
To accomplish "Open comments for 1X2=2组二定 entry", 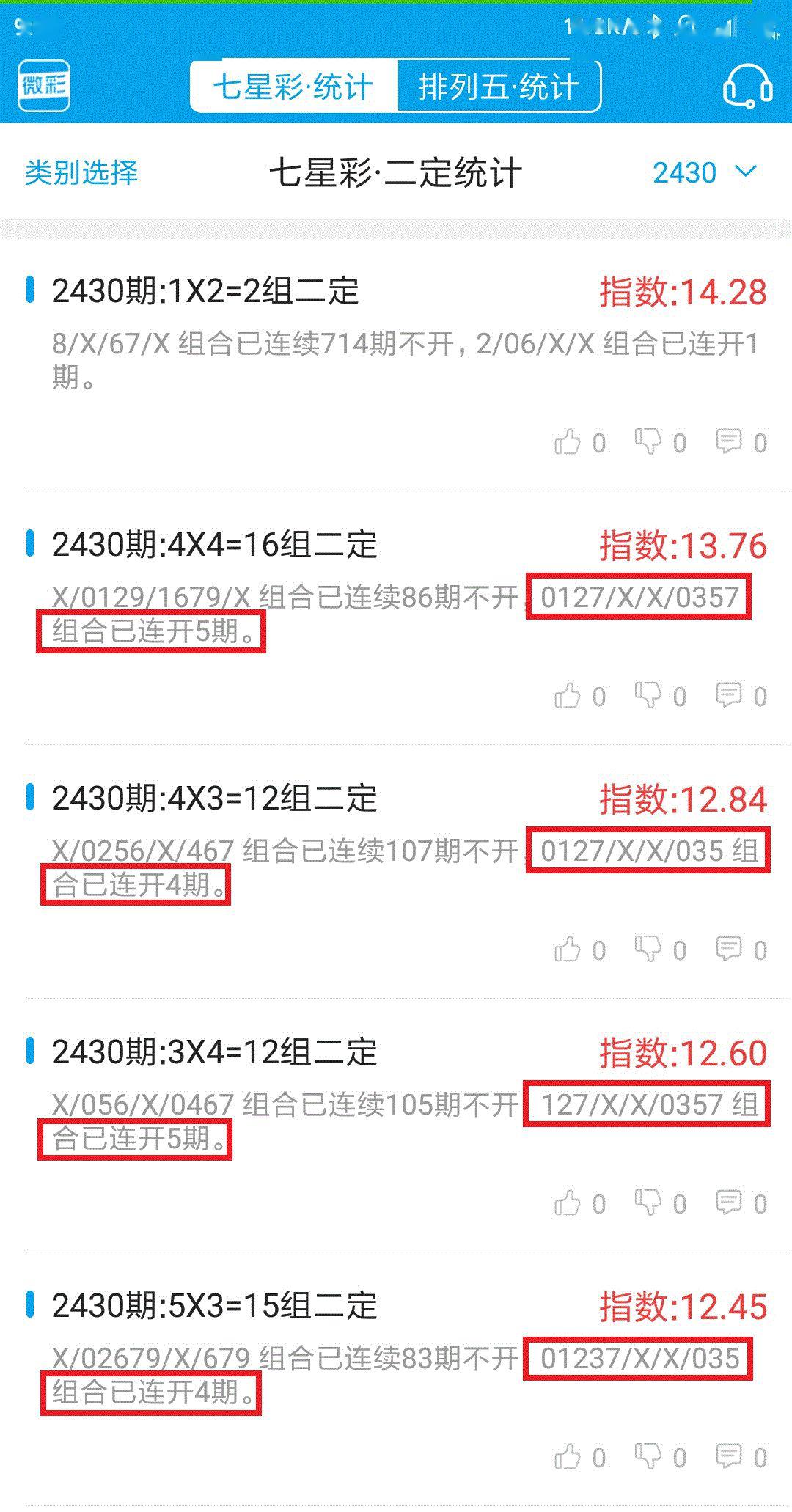I will click(741, 442).
